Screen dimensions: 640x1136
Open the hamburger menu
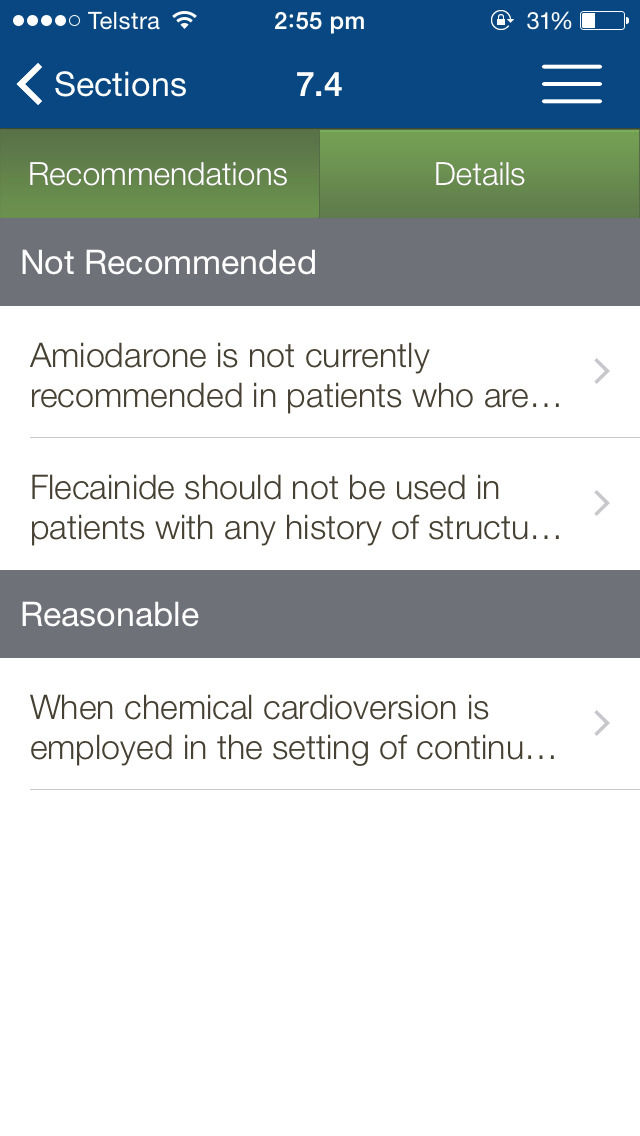(572, 84)
